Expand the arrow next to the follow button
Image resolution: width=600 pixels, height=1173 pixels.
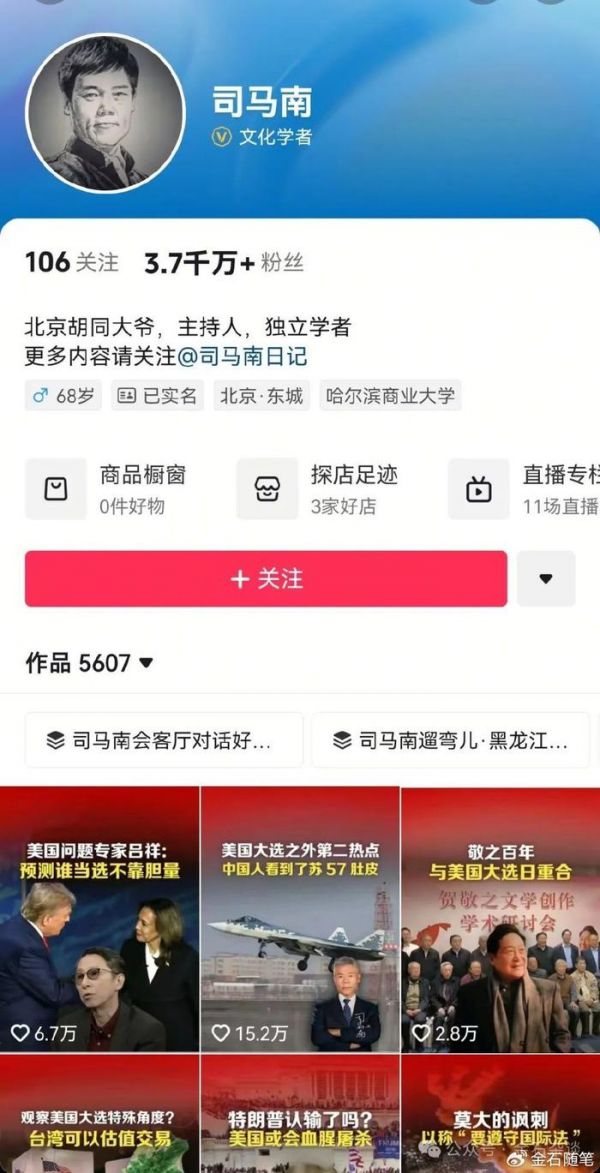coord(546,579)
